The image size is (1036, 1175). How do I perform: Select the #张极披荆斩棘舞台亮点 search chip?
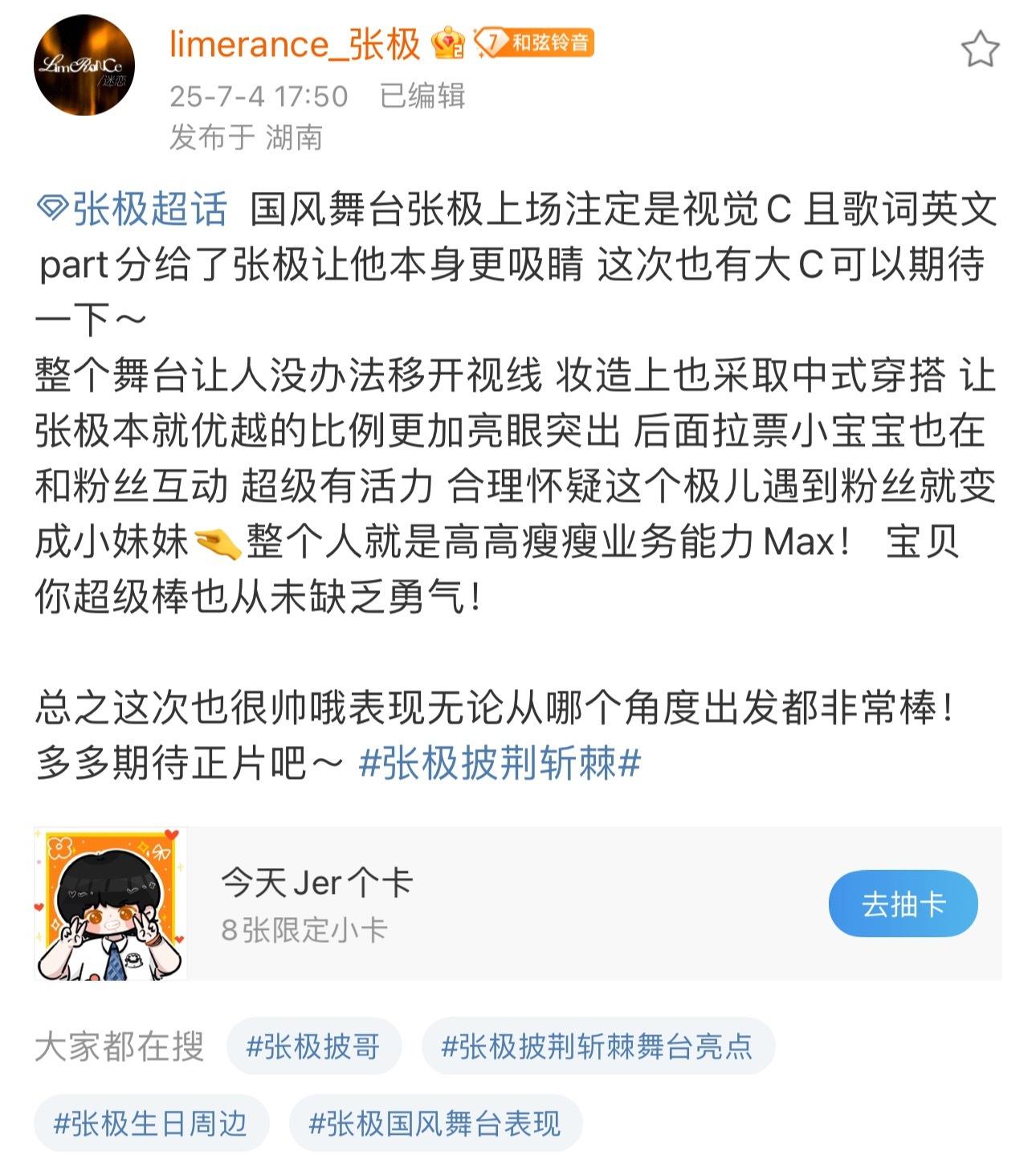(x=597, y=1046)
